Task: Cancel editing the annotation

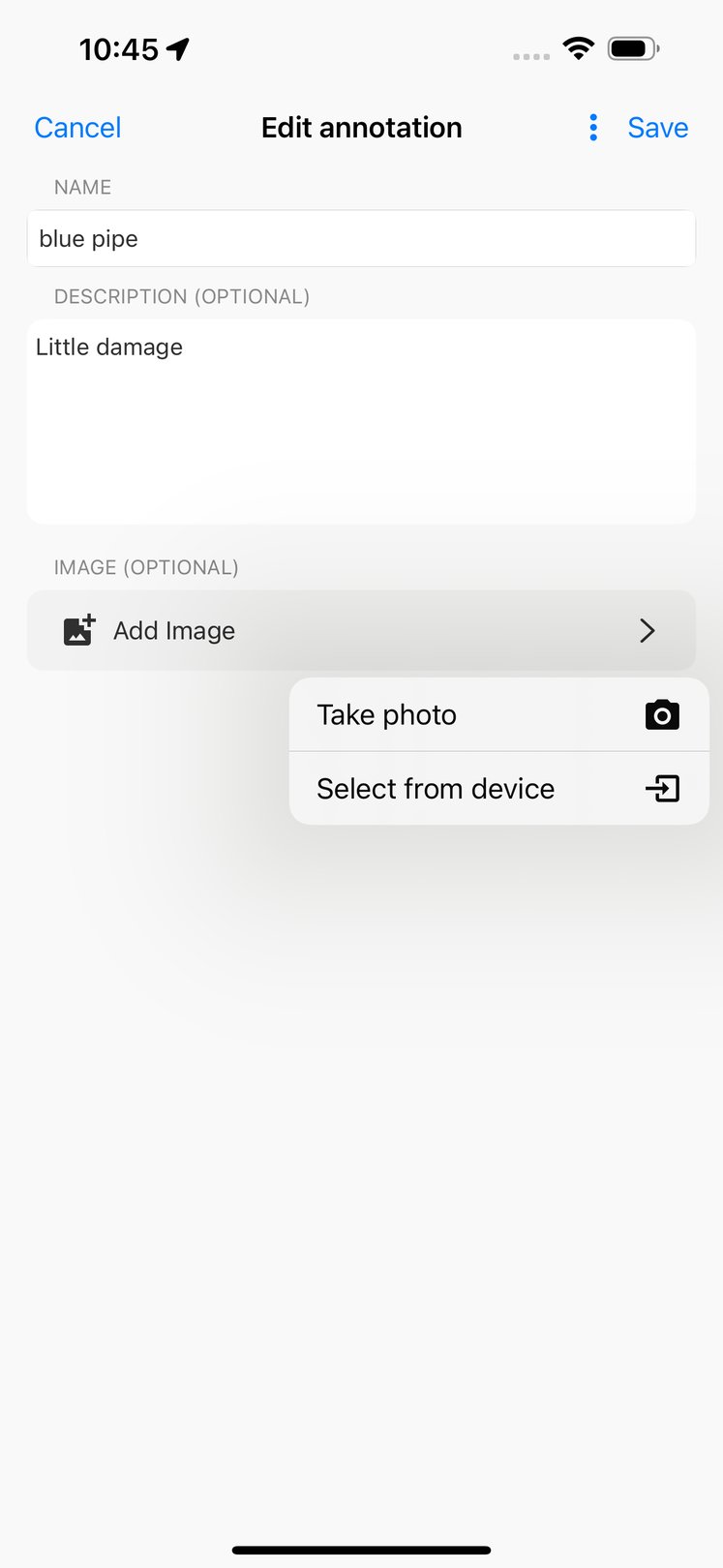Action: pos(77,127)
